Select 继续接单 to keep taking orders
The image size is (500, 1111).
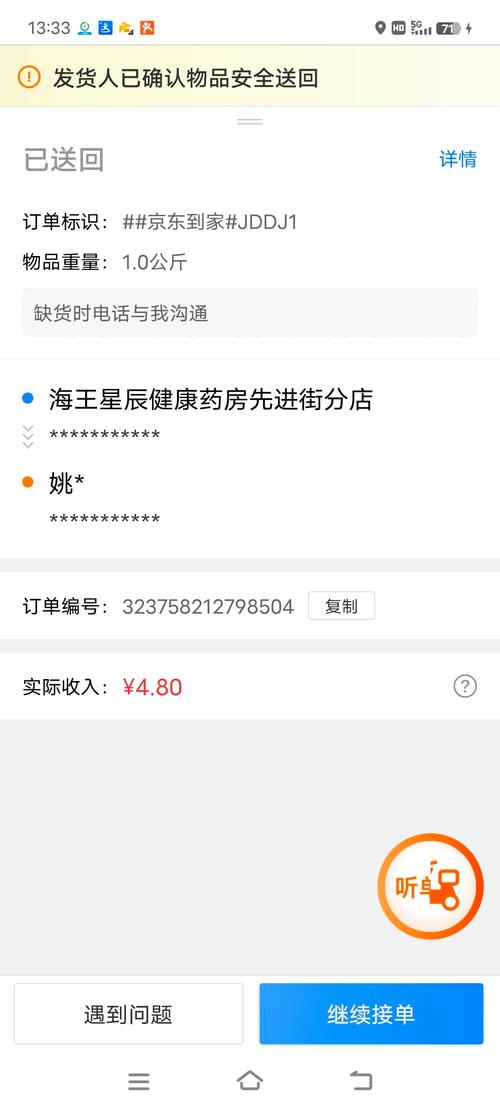click(x=371, y=1014)
